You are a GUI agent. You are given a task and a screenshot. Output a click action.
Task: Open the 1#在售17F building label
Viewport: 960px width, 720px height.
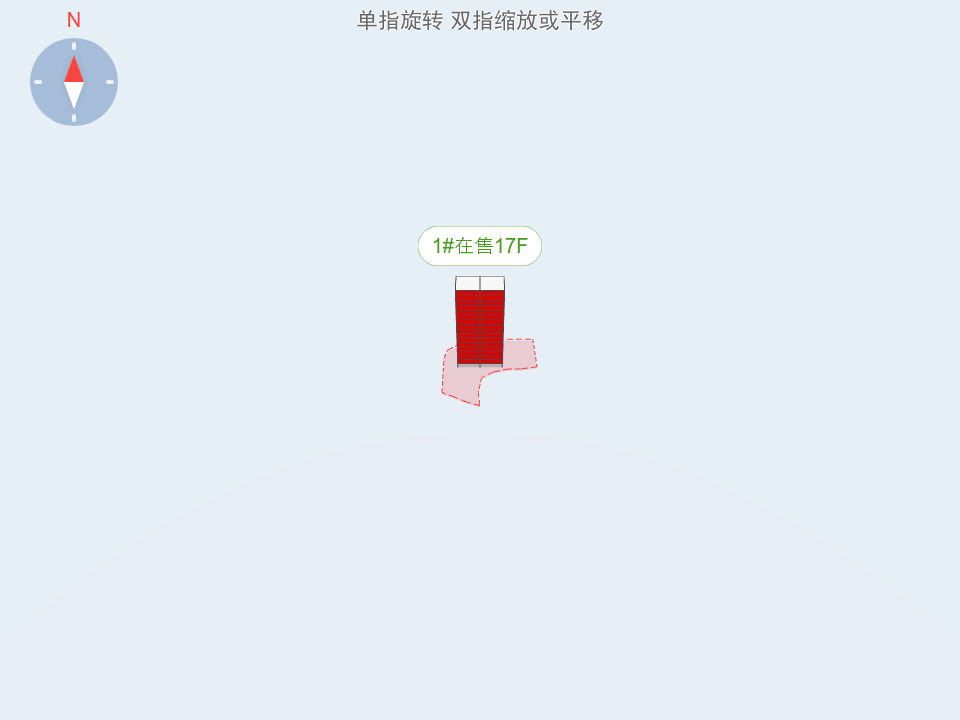pos(480,246)
